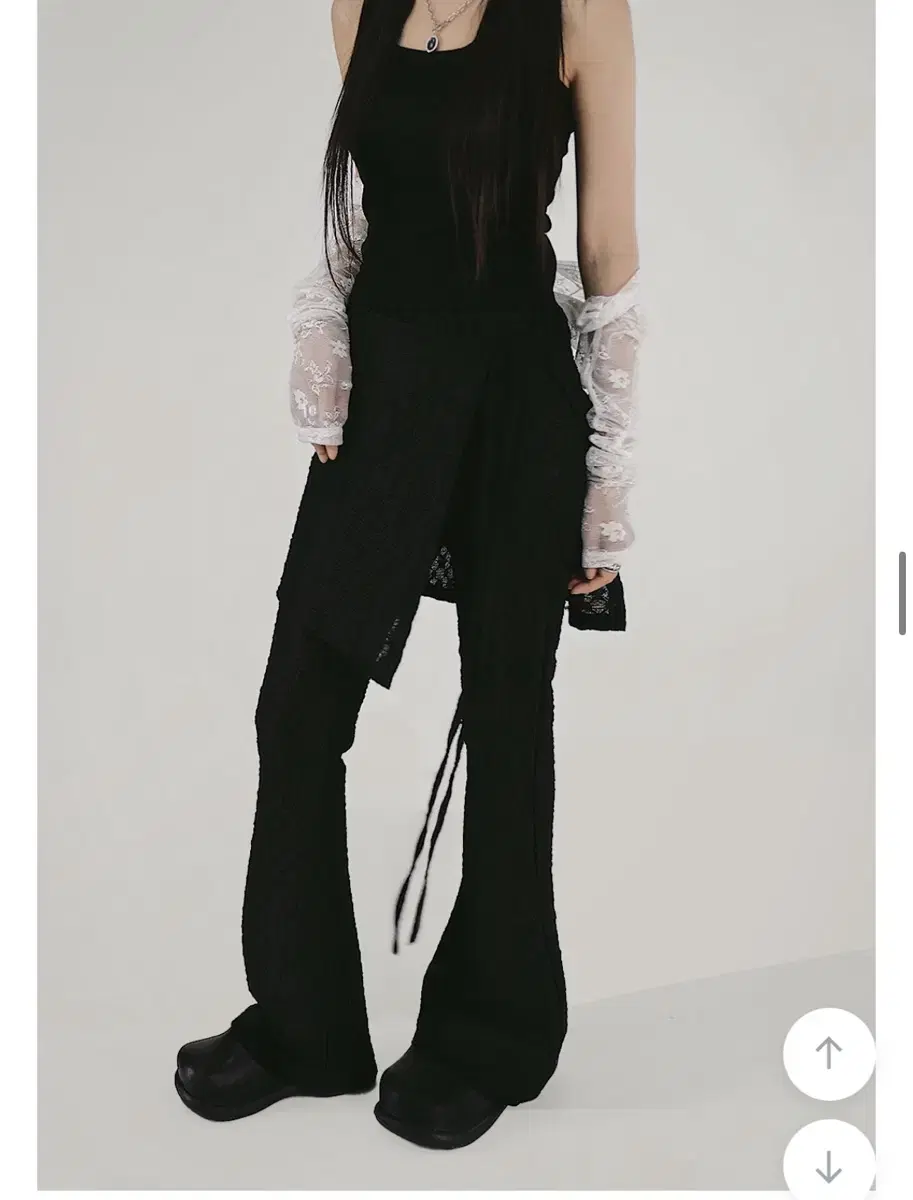913x1200 pixels.
Task: Click the product photo to enlarge it
Action: coord(456,600)
